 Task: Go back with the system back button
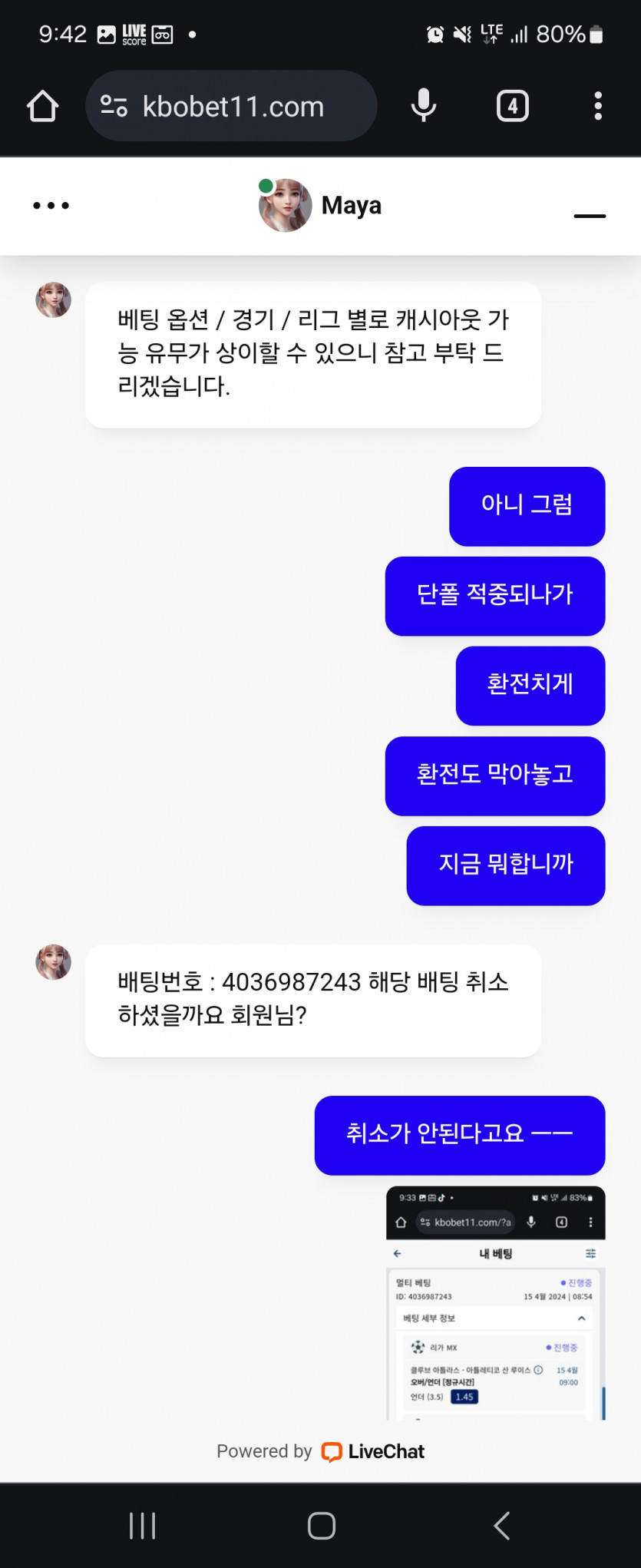coord(502,1525)
